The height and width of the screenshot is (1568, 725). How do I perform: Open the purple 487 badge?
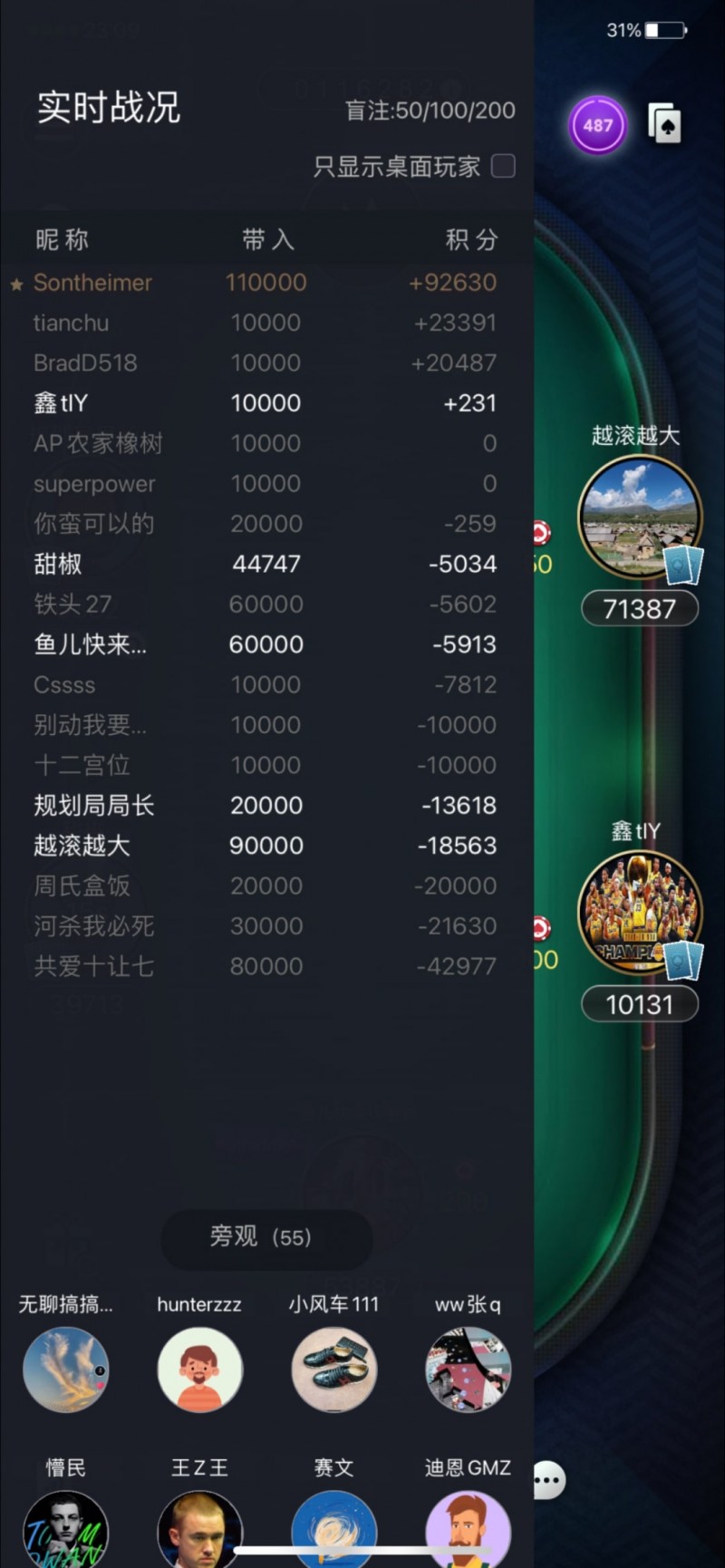click(597, 125)
